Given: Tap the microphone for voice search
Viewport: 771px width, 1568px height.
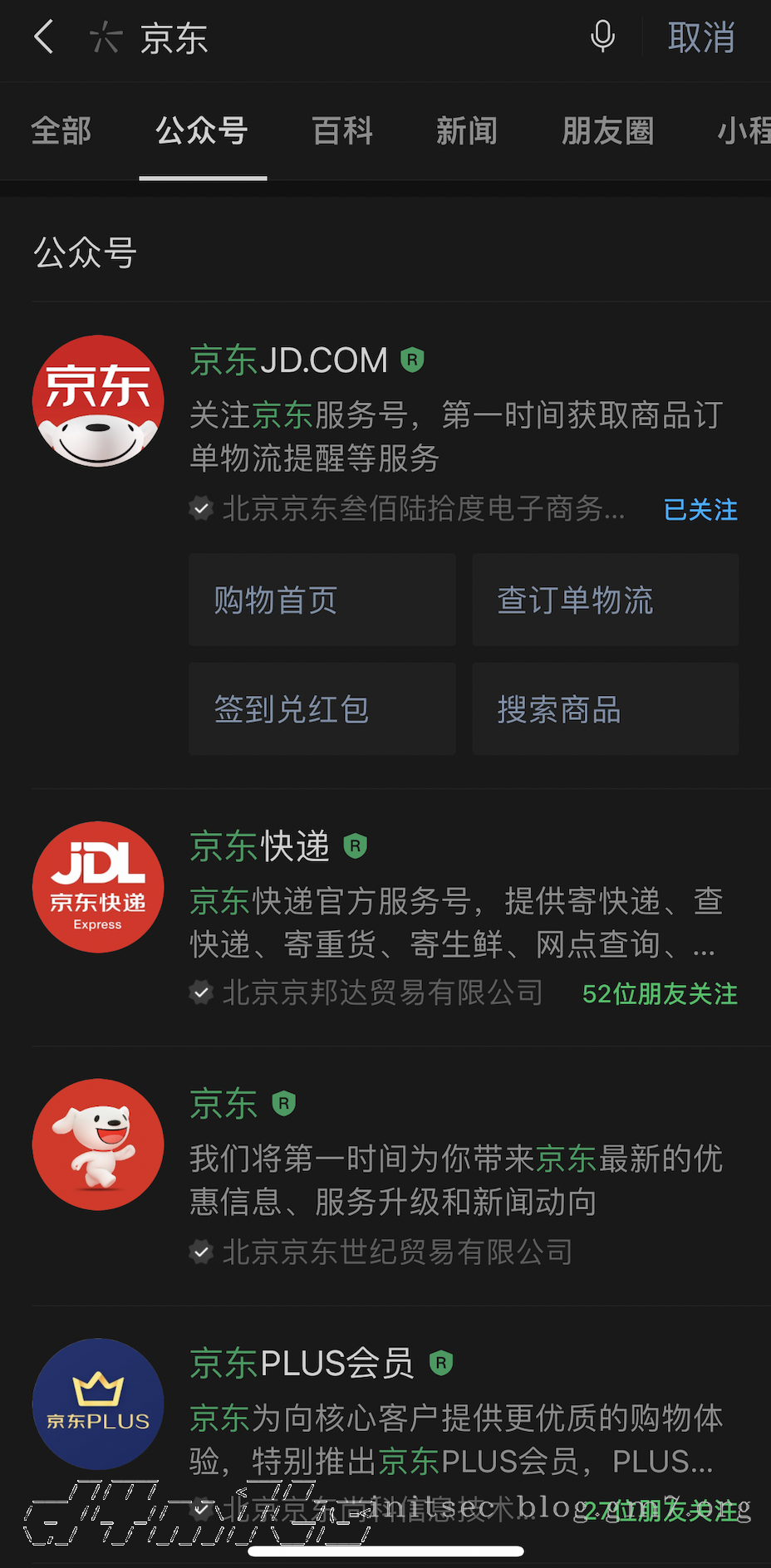Looking at the screenshot, I should click(x=602, y=37).
